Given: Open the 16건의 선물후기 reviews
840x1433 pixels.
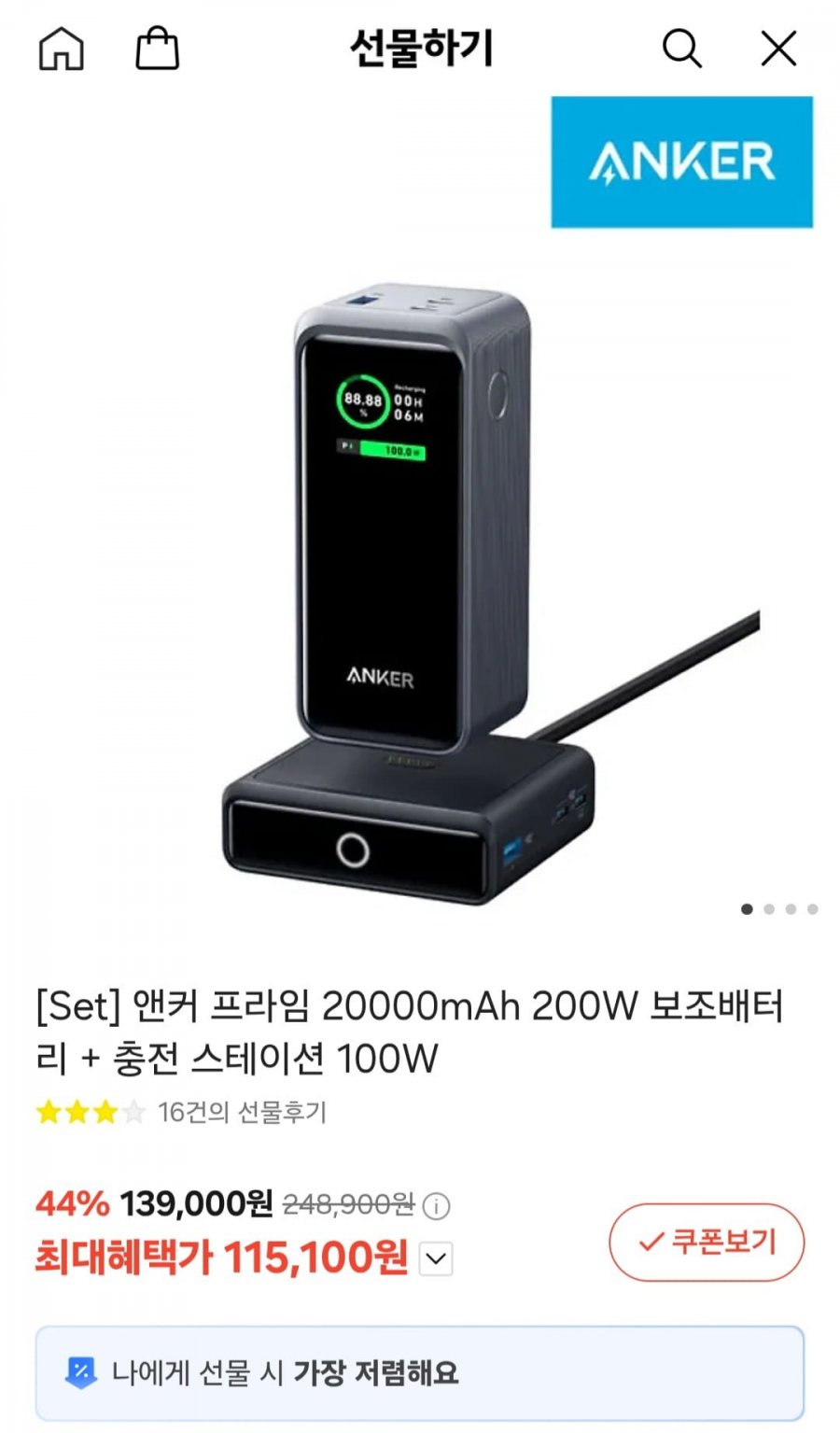Looking at the screenshot, I should (x=242, y=1112).
